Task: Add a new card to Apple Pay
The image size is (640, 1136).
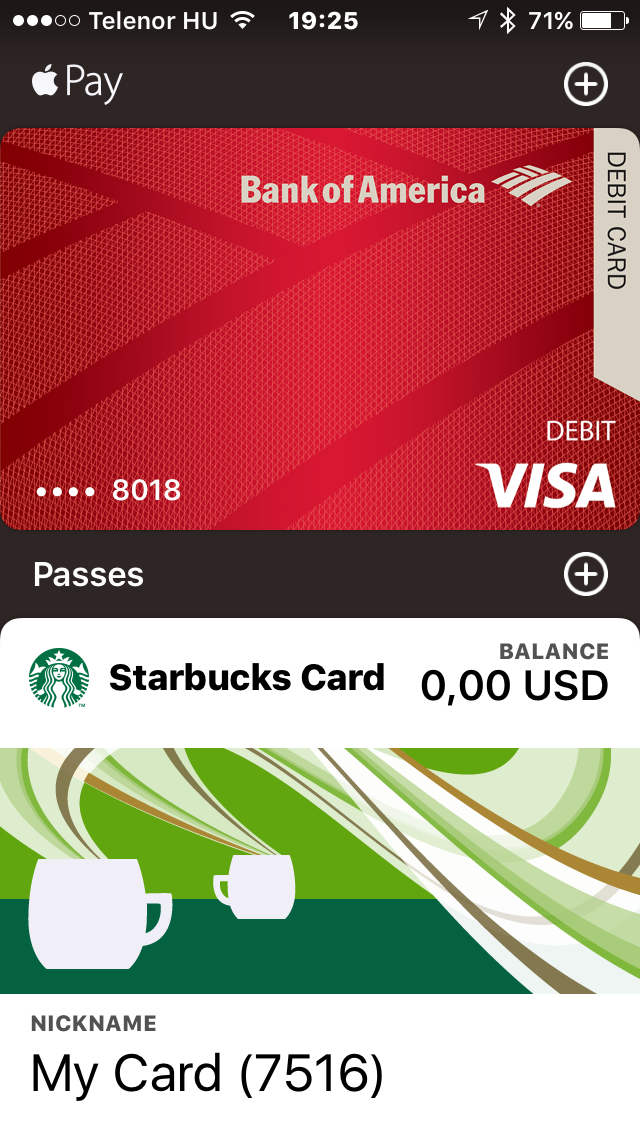Action: tap(585, 86)
